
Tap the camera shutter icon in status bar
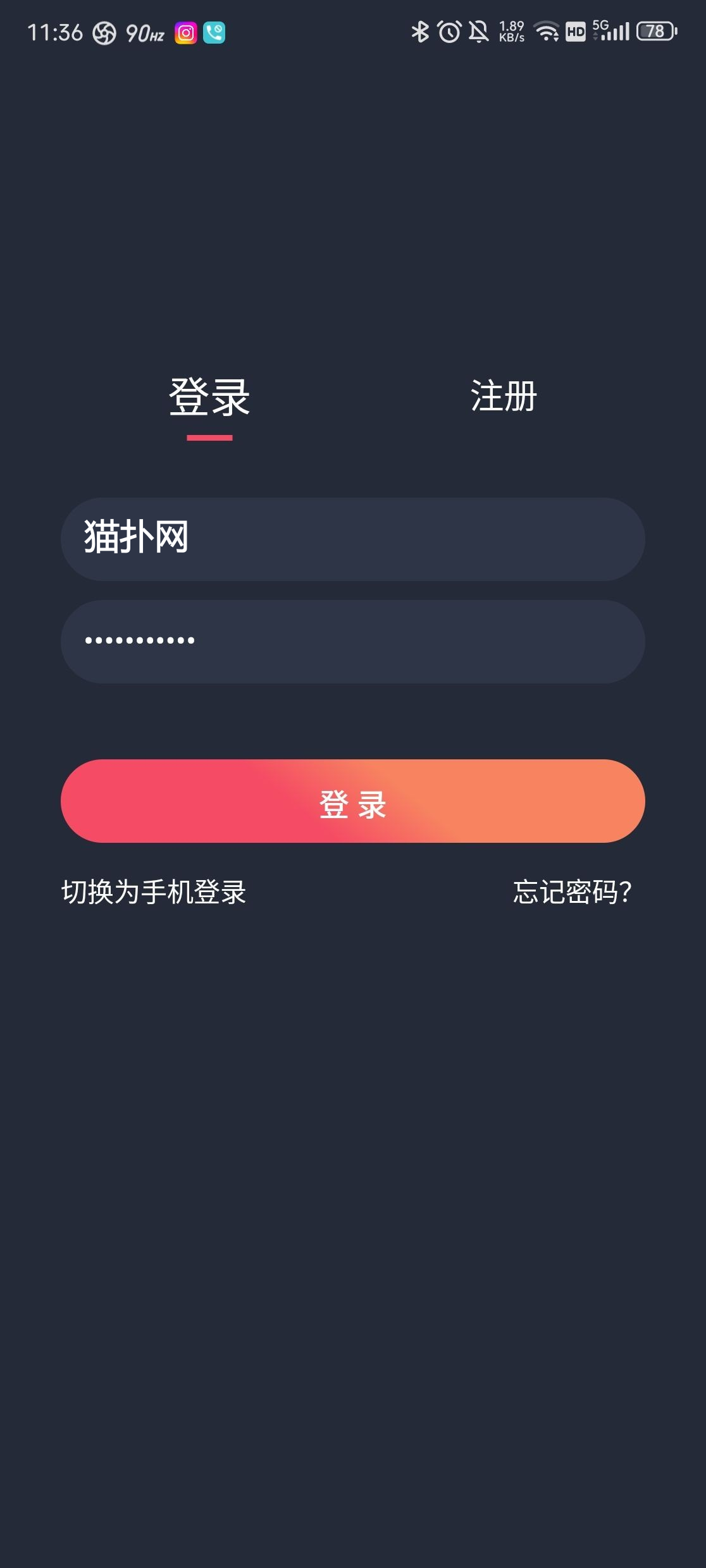[x=103, y=33]
